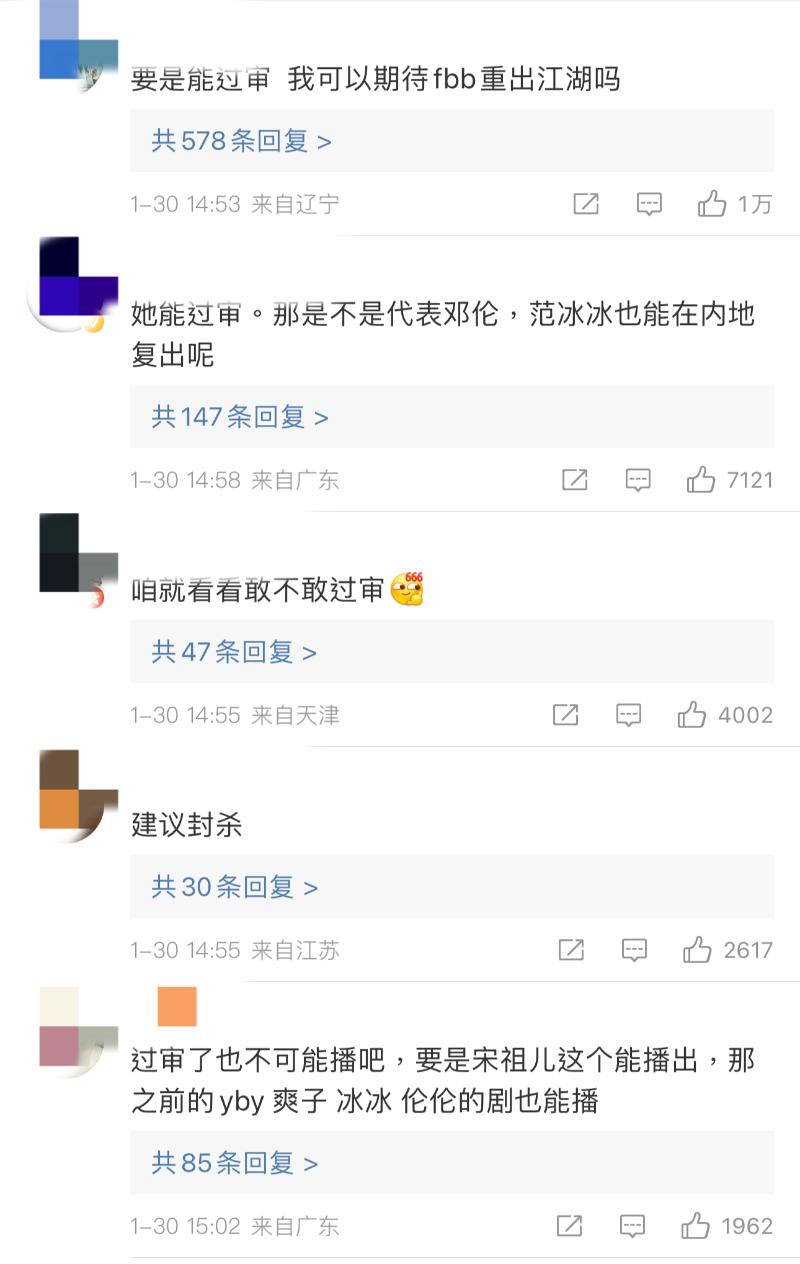Repost the comment from 江苏

571,950
